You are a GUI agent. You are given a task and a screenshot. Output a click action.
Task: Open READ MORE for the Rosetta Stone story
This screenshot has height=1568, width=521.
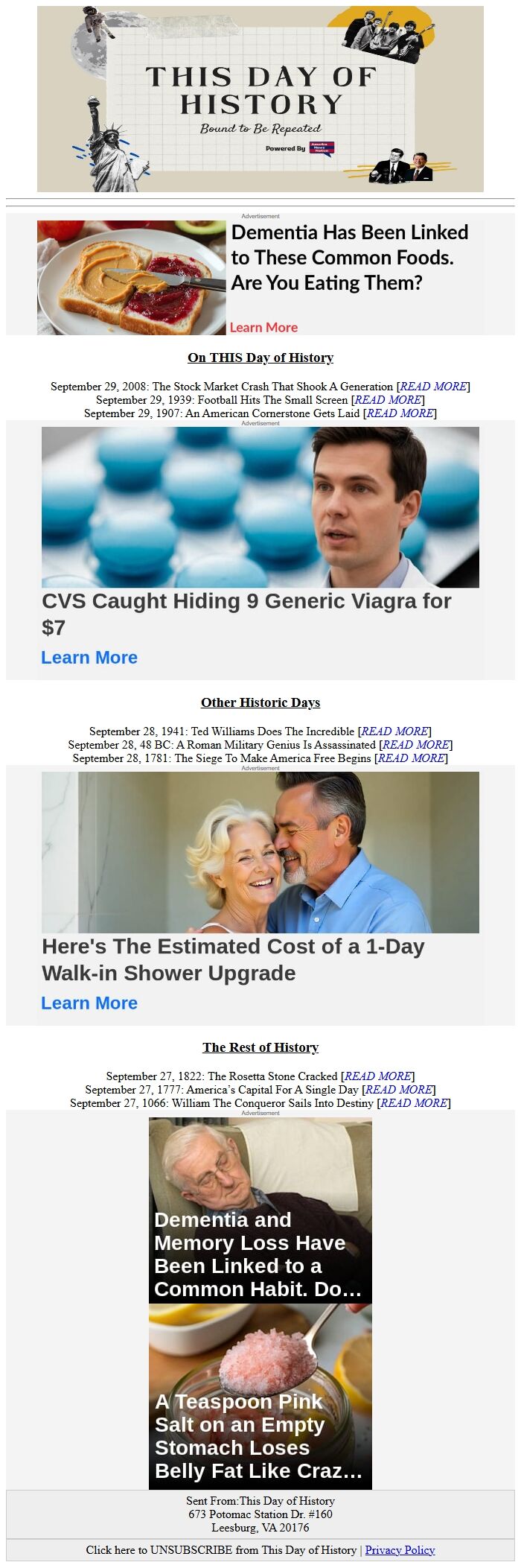pyautogui.click(x=377, y=1076)
